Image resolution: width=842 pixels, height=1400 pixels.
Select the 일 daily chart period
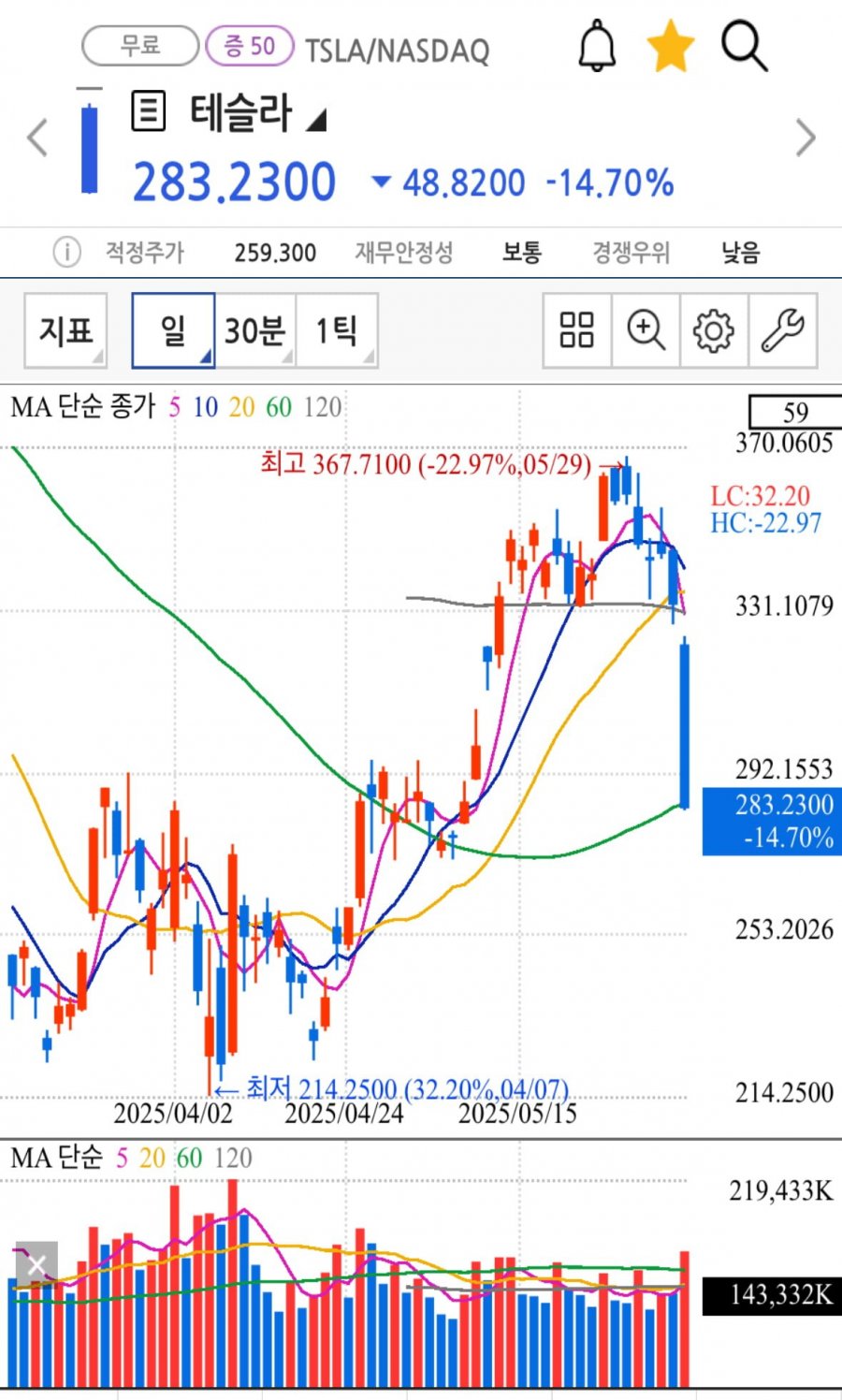pyautogui.click(x=173, y=330)
